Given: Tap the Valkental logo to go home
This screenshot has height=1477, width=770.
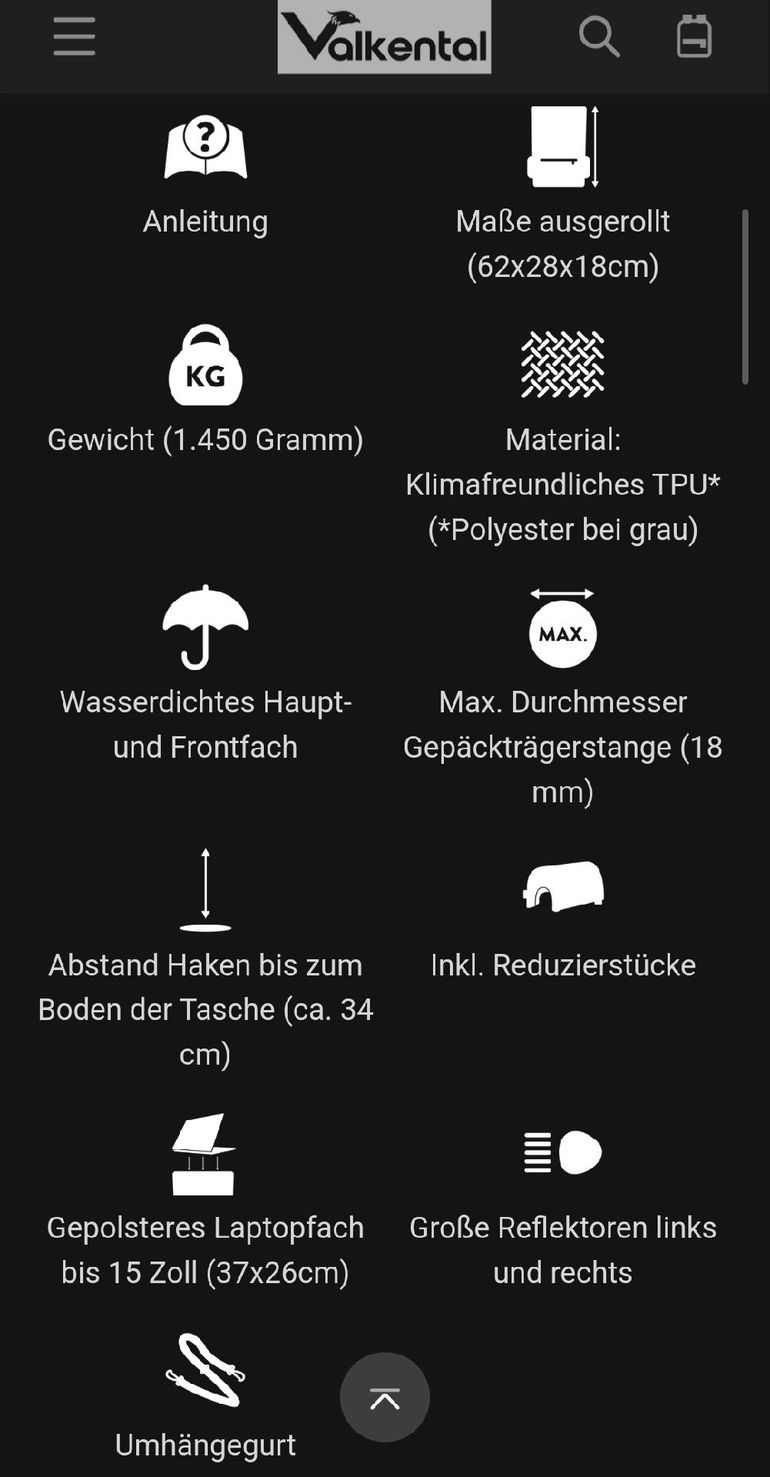Looking at the screenshot, I should (384, 38).
